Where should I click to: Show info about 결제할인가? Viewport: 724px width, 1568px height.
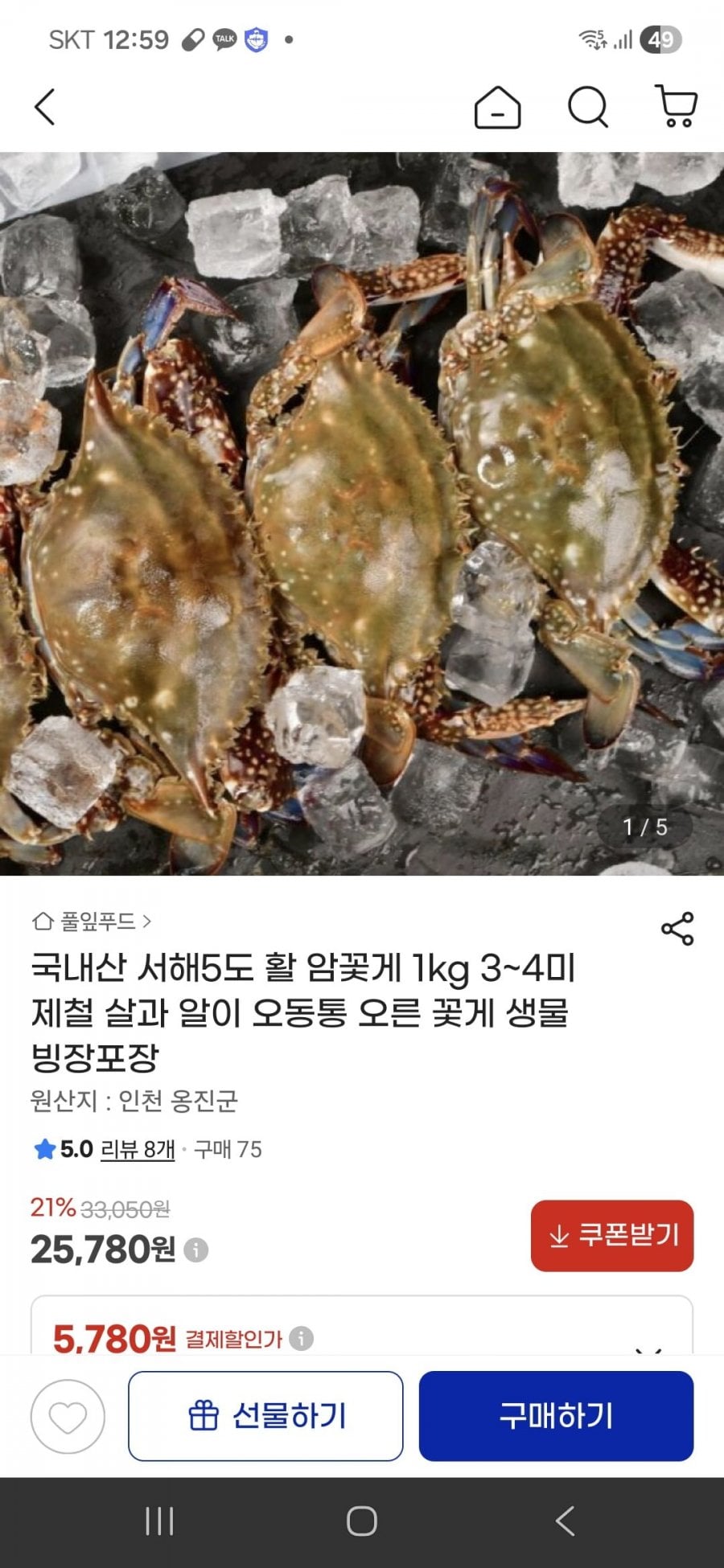tap(301, 1338)
